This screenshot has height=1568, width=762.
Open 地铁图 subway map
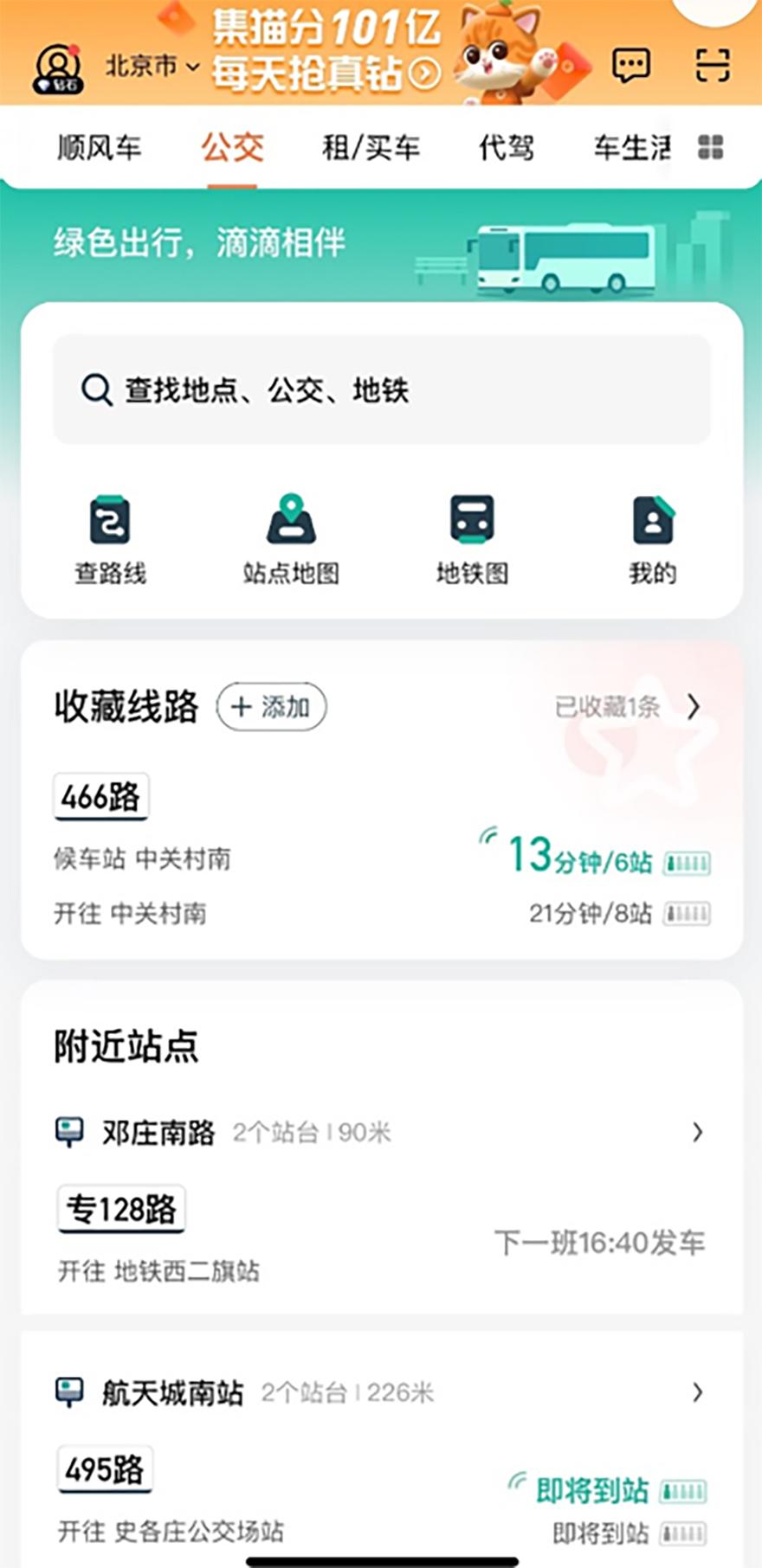[472, 537]
